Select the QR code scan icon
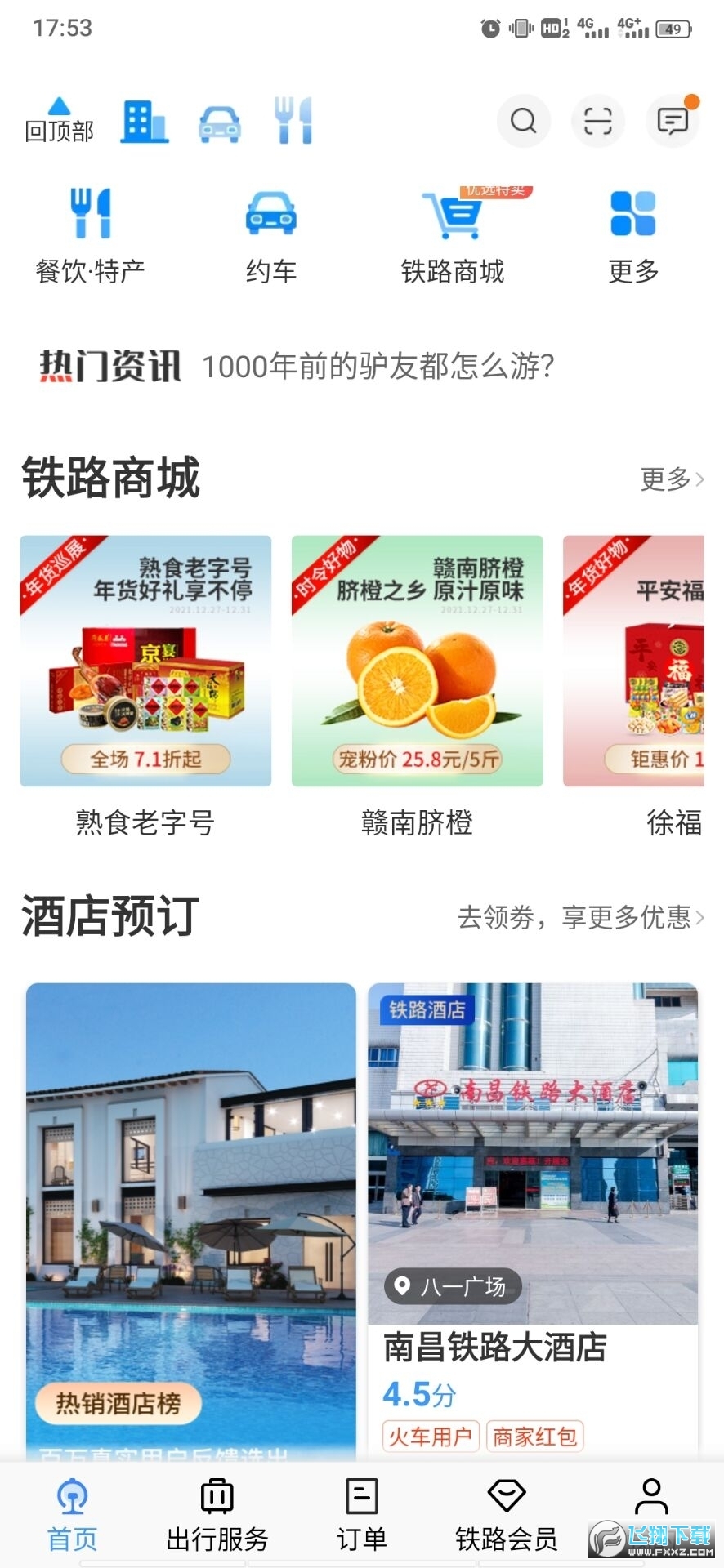Screen dimensions: 724x1568 pyautogui.click(x=597, y=121)
